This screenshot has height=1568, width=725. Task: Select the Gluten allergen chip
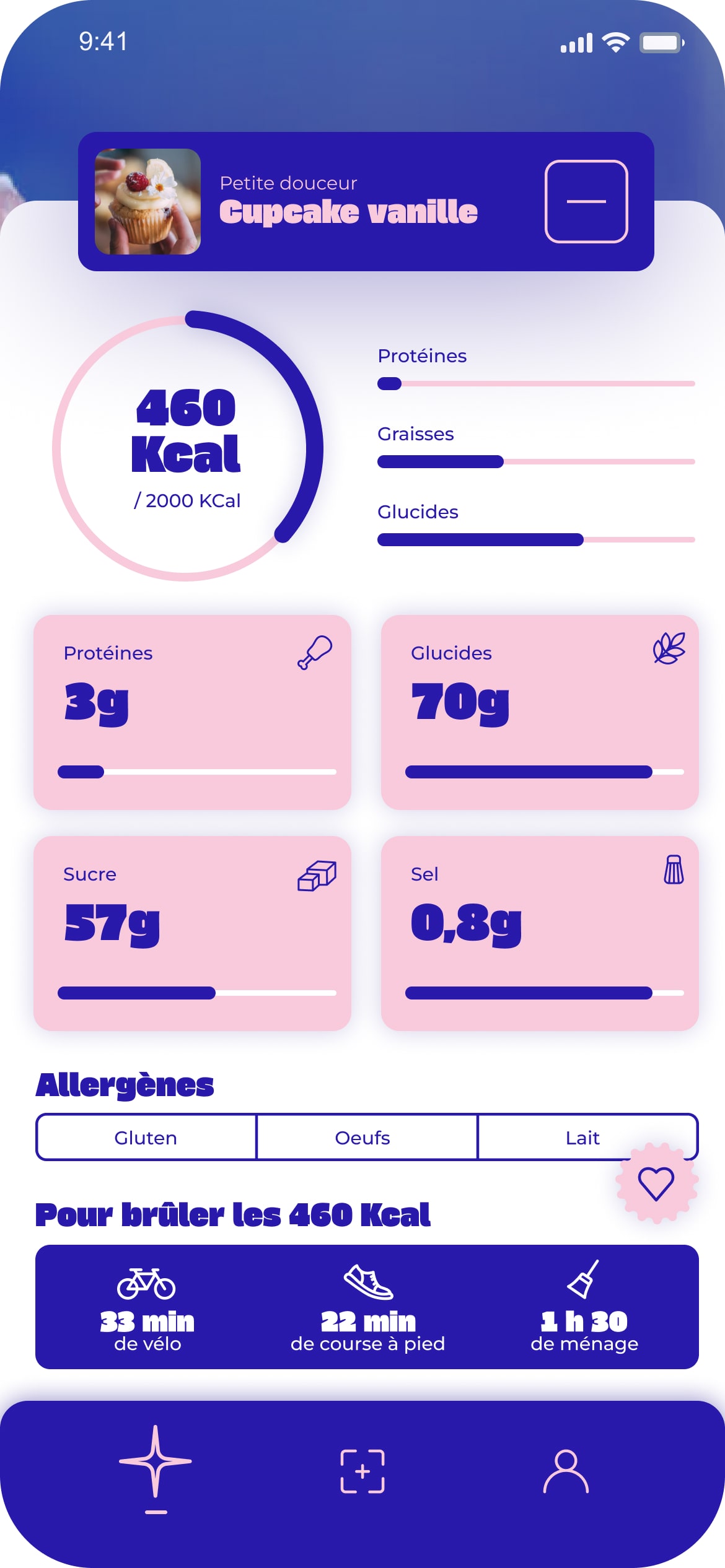(146, 1138)
